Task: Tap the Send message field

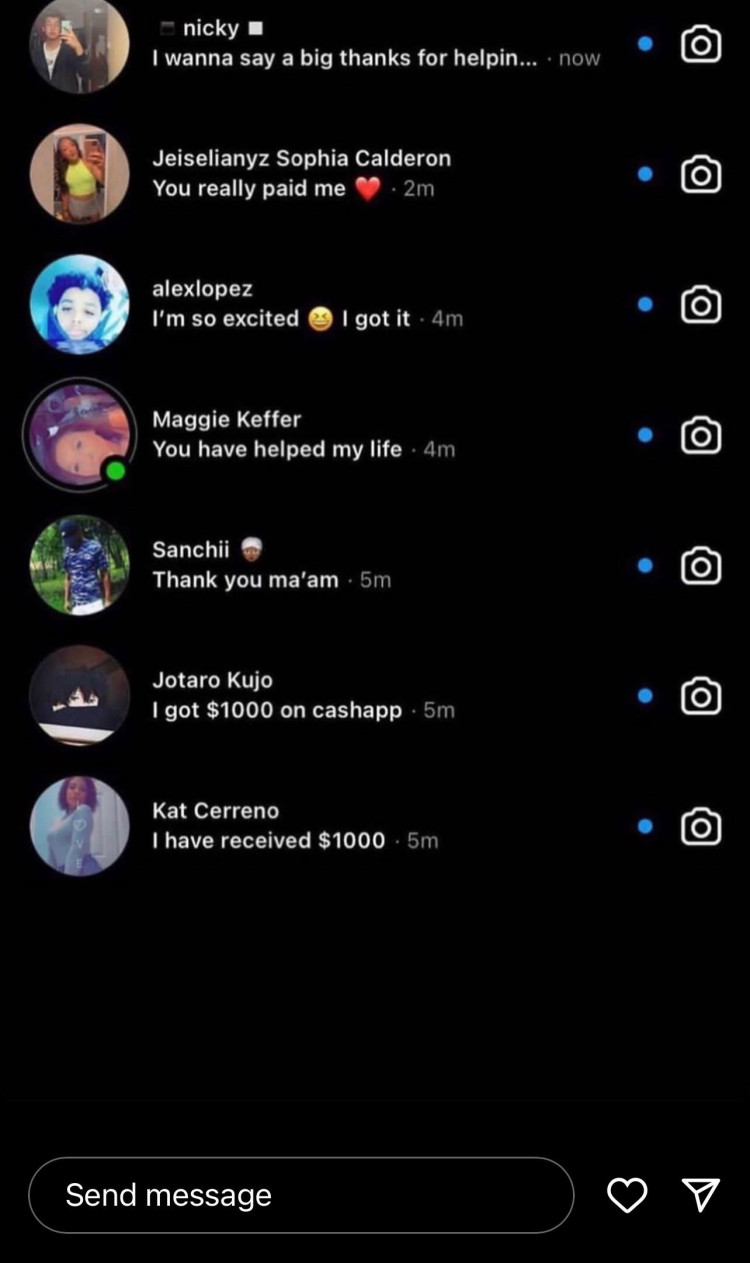Action: tap(300, 1195)
